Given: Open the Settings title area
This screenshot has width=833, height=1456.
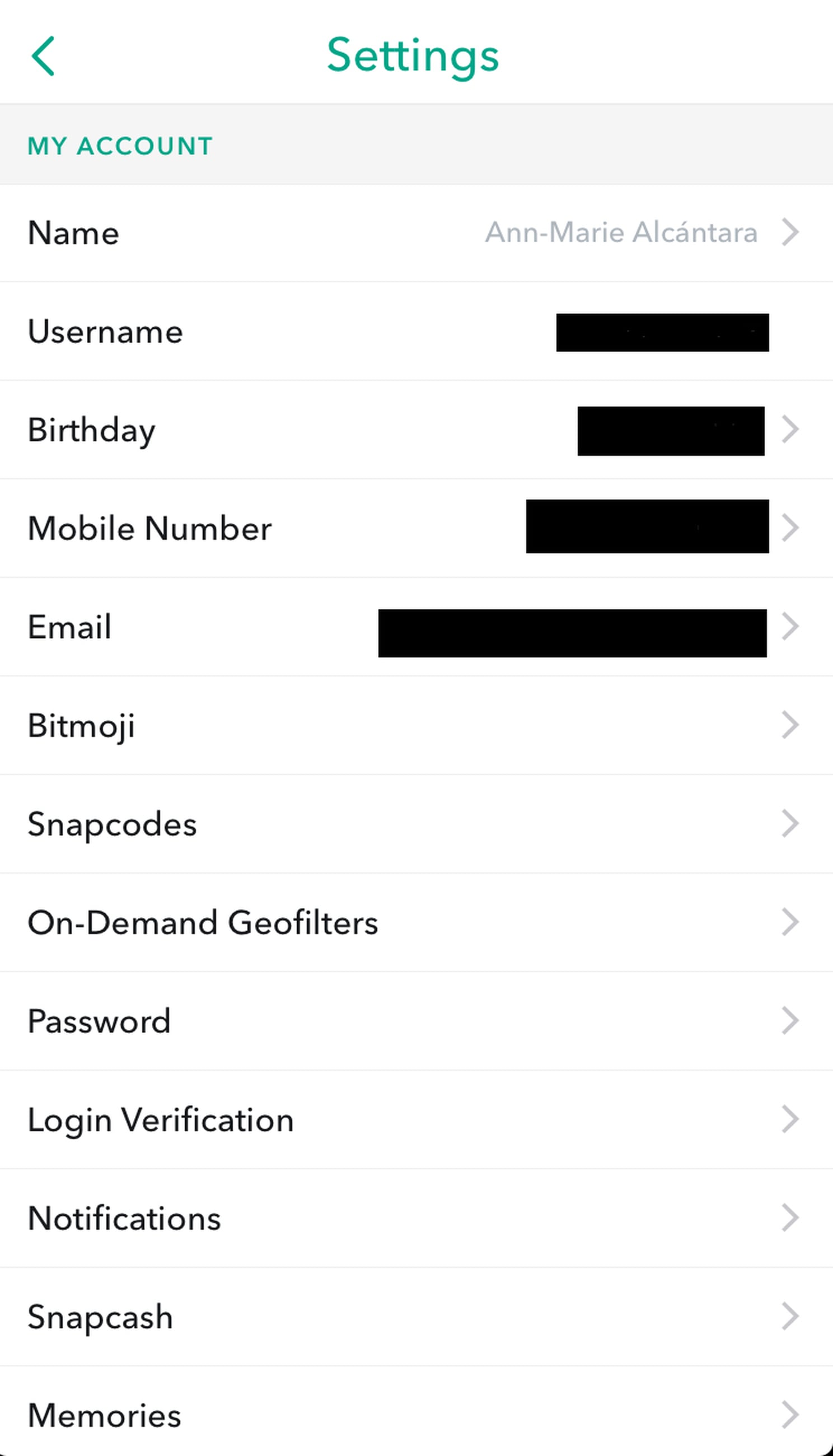Looking at the screenshot, I should (x=414, y=55).
